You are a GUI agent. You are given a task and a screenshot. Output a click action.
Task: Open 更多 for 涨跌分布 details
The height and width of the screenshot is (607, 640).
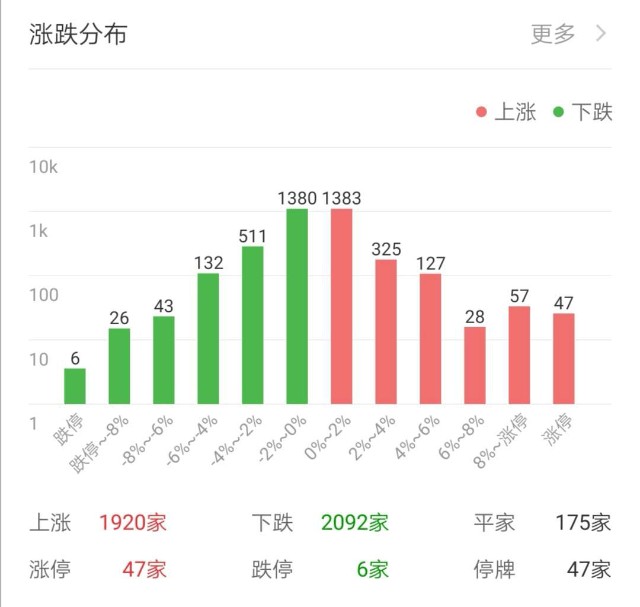point(566,34)
